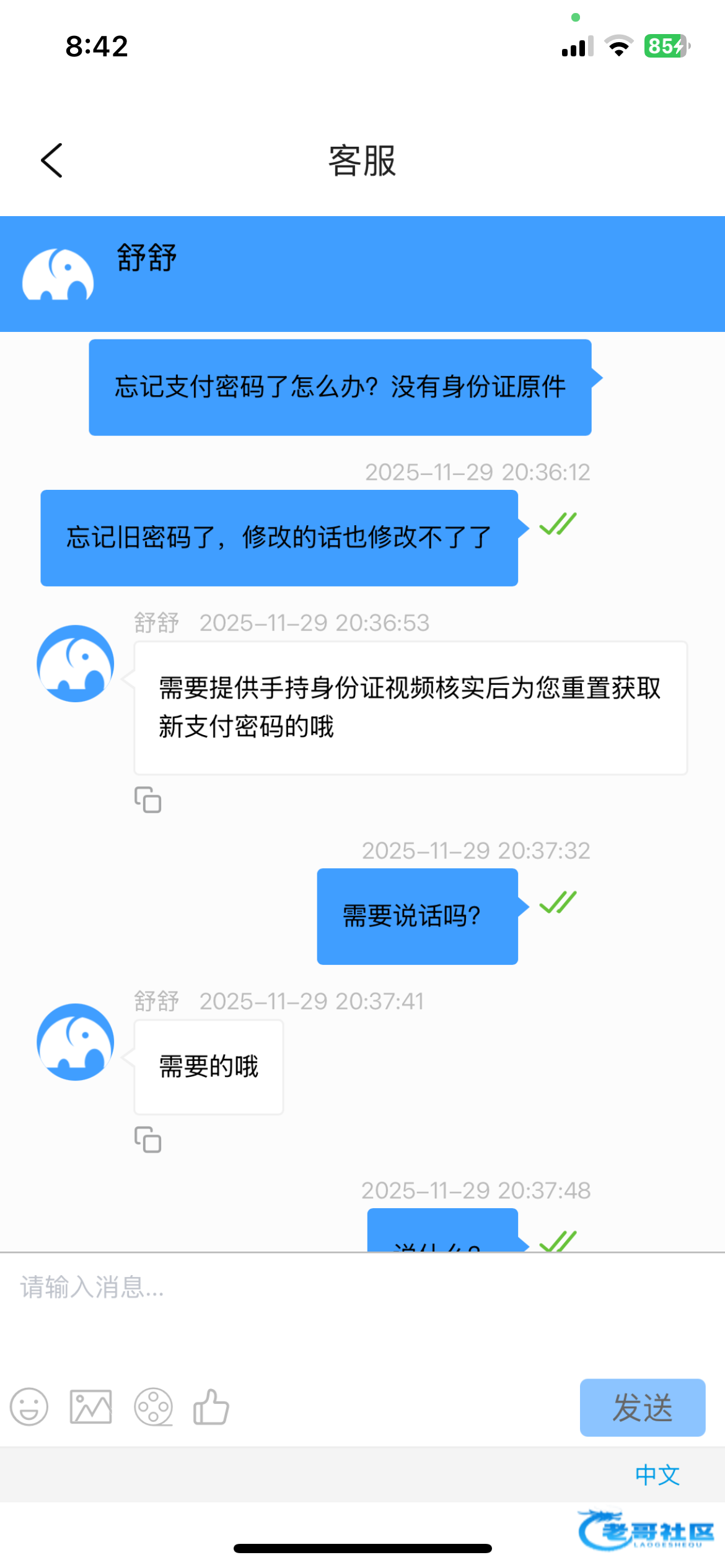This screenshot has width=725, height=1568.
Task: Tap the thumbs-up rating icon
Action: (x=211, y=1407)
